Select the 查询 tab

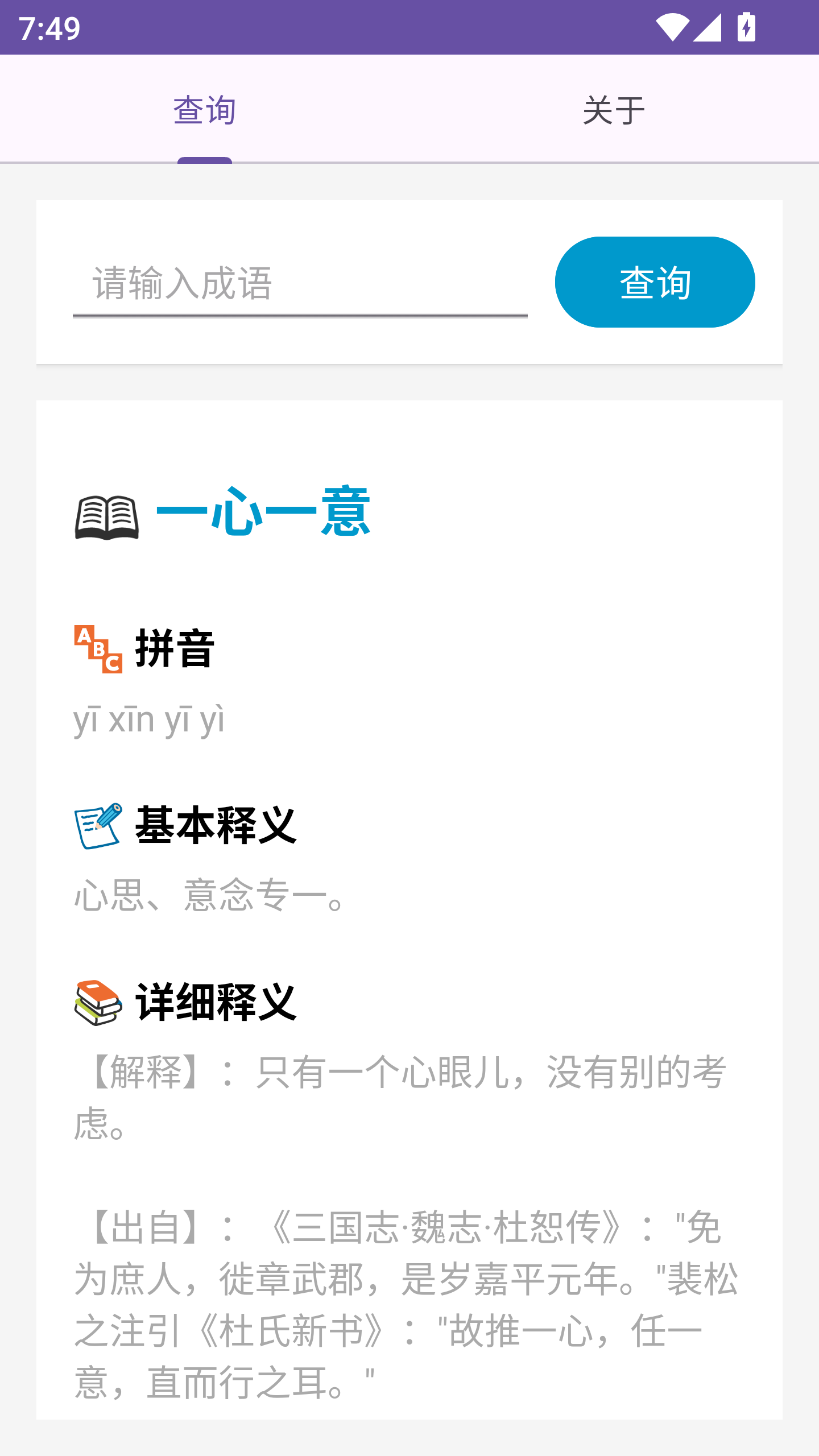tap(205, 109)
